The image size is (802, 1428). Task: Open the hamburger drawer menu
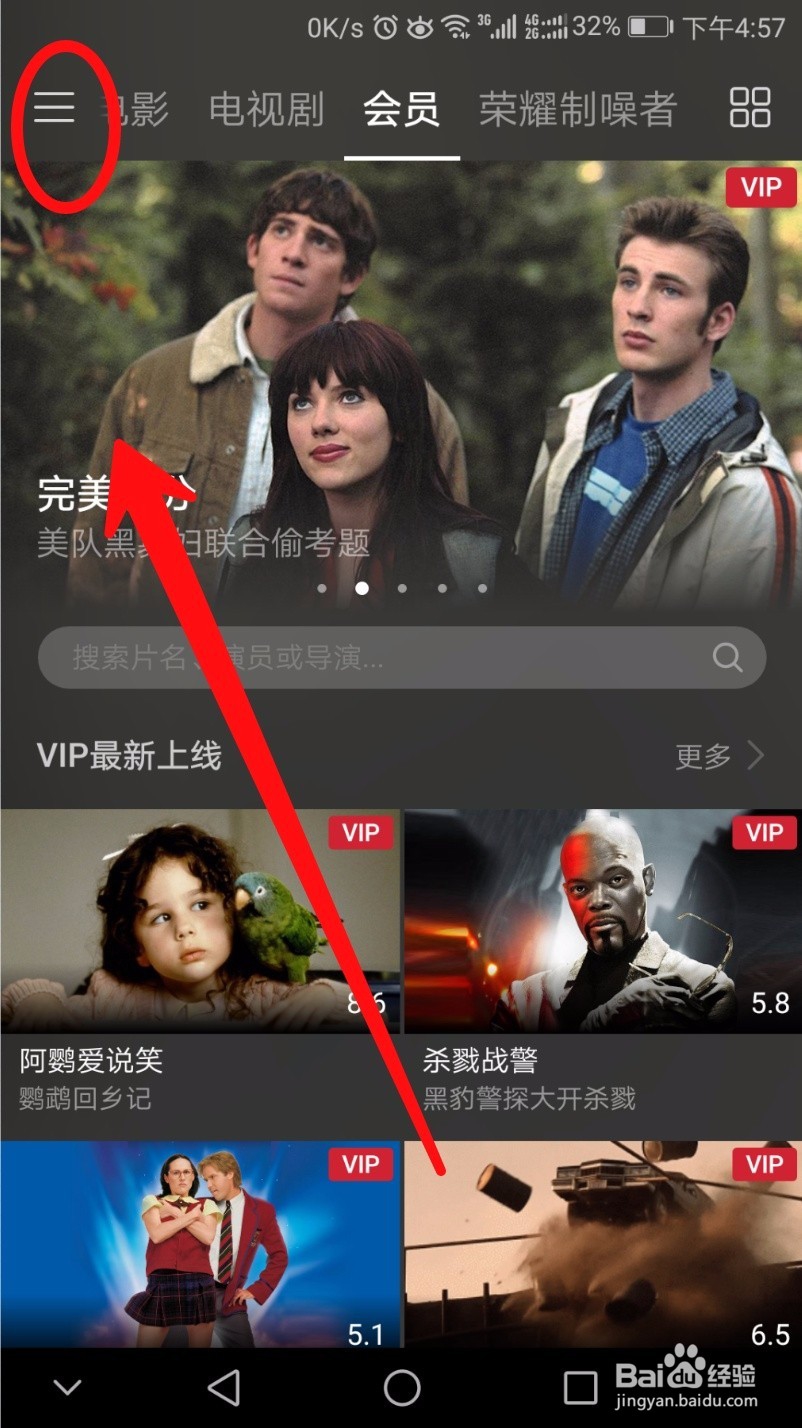(x=54, y=107)
